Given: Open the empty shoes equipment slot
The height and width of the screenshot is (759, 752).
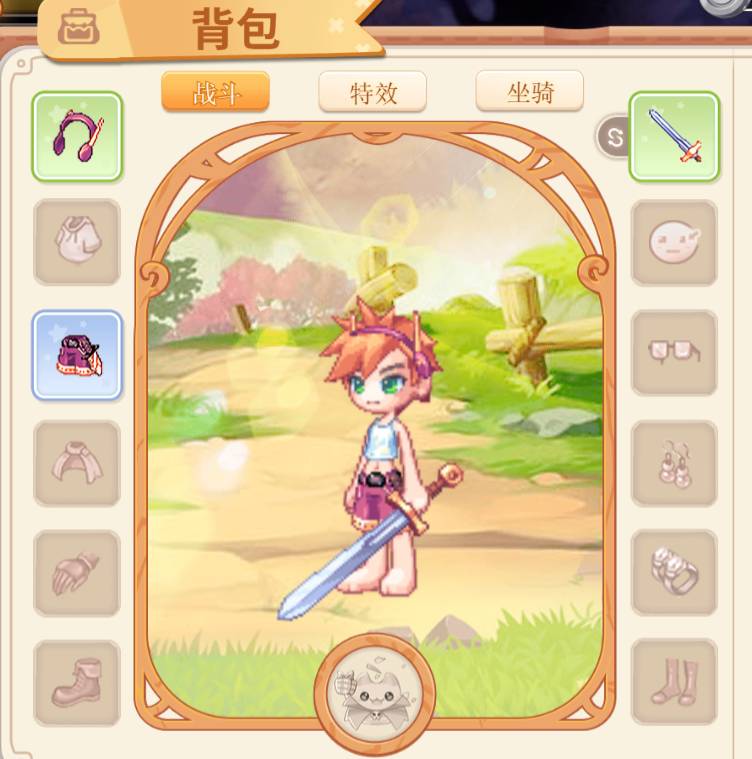Looking at the screenshot, I should click(x=77, y=682).
